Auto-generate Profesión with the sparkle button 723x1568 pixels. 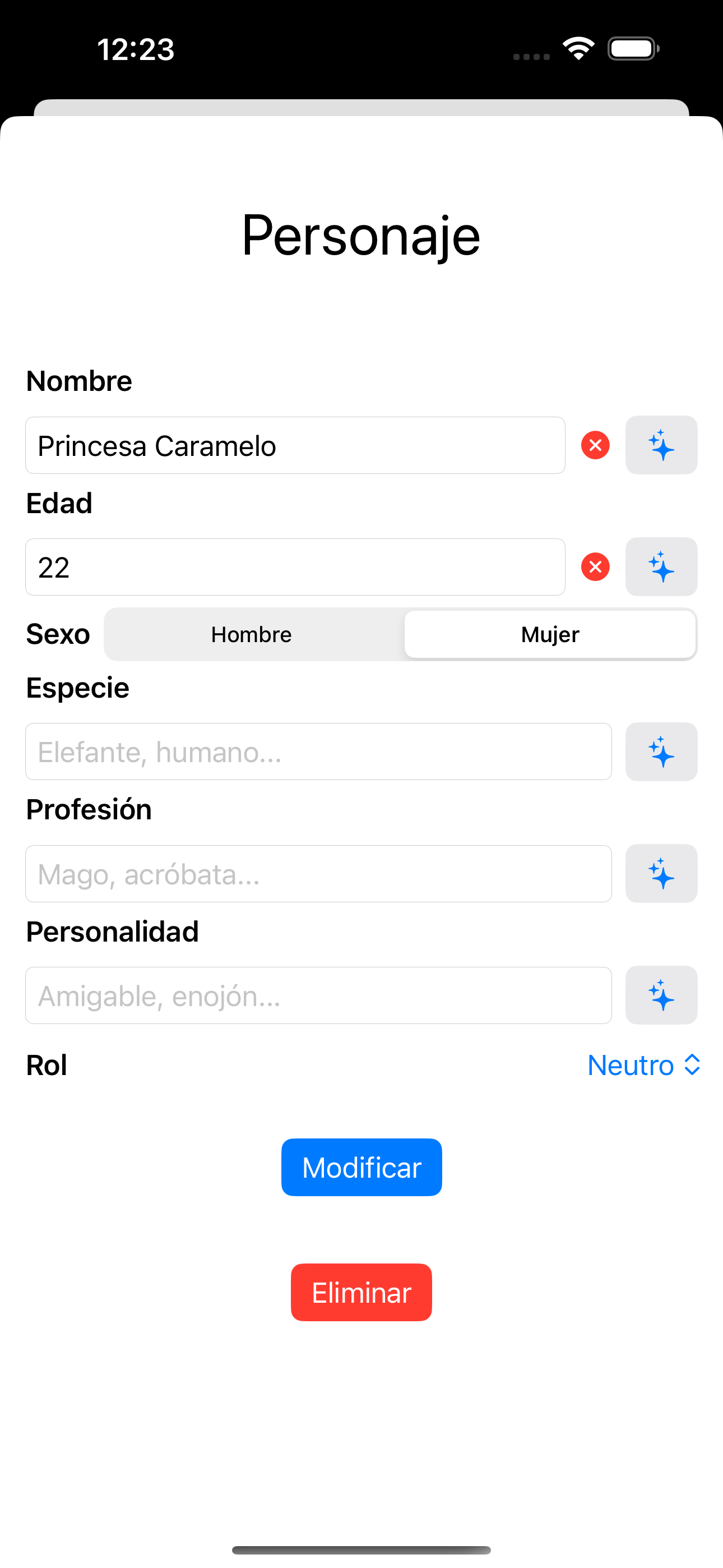(661, 874)
